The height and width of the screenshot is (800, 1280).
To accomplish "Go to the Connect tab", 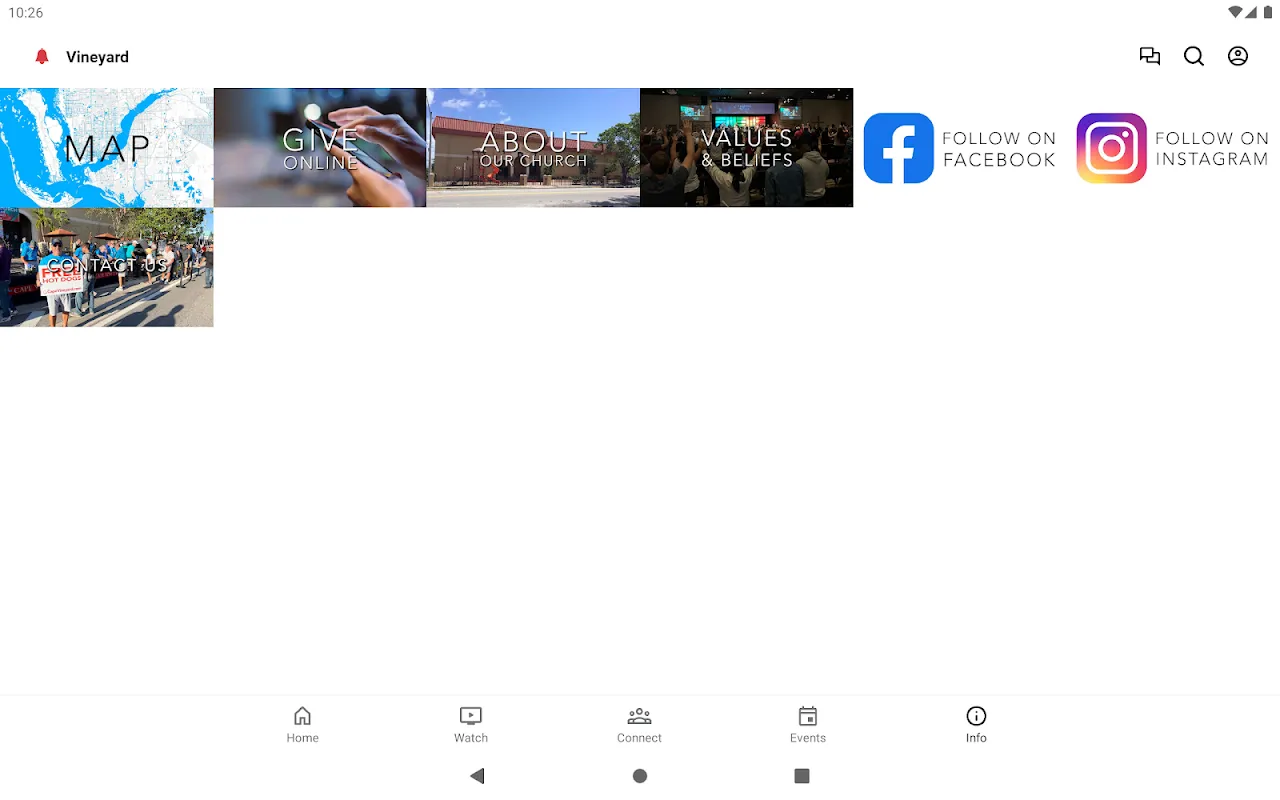I will pos(639,725).
